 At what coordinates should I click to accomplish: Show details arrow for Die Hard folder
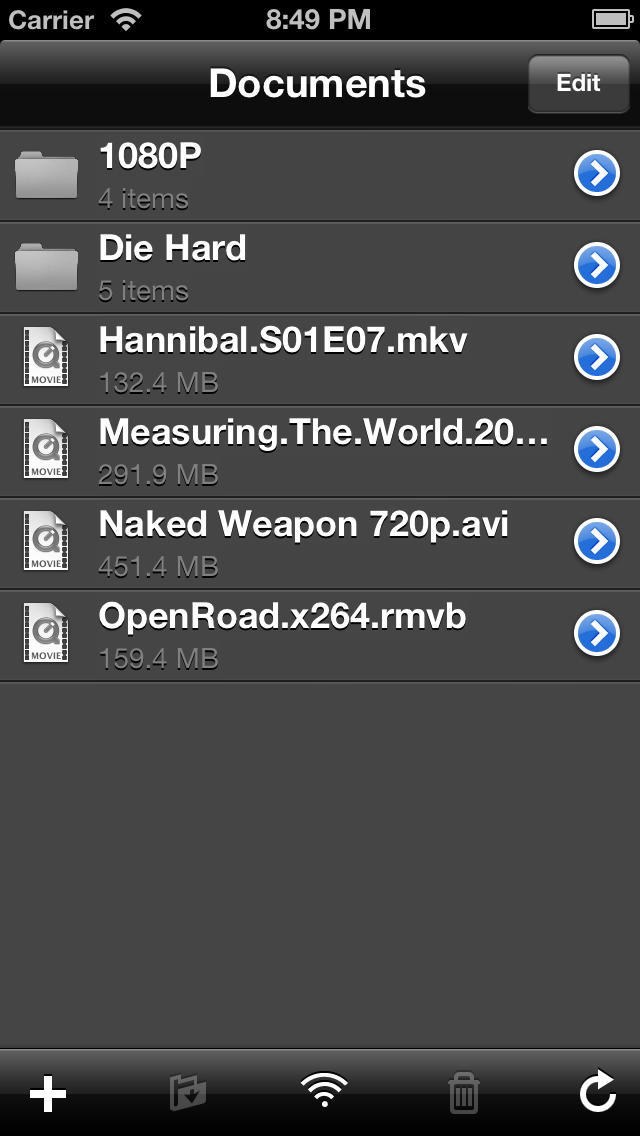coord(597,266)
